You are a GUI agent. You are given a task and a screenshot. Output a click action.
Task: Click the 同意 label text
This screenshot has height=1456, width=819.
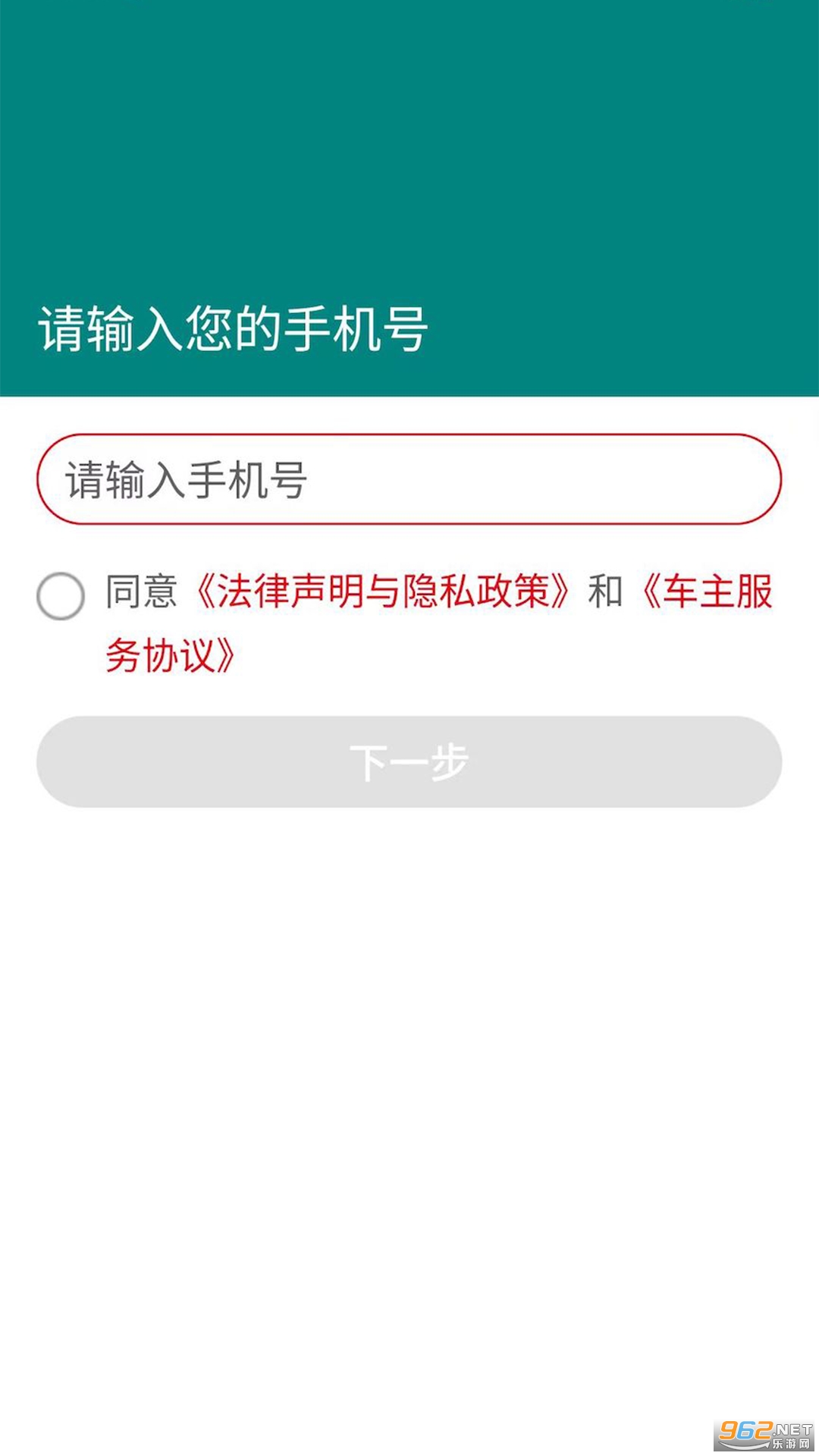coord(144,597)
